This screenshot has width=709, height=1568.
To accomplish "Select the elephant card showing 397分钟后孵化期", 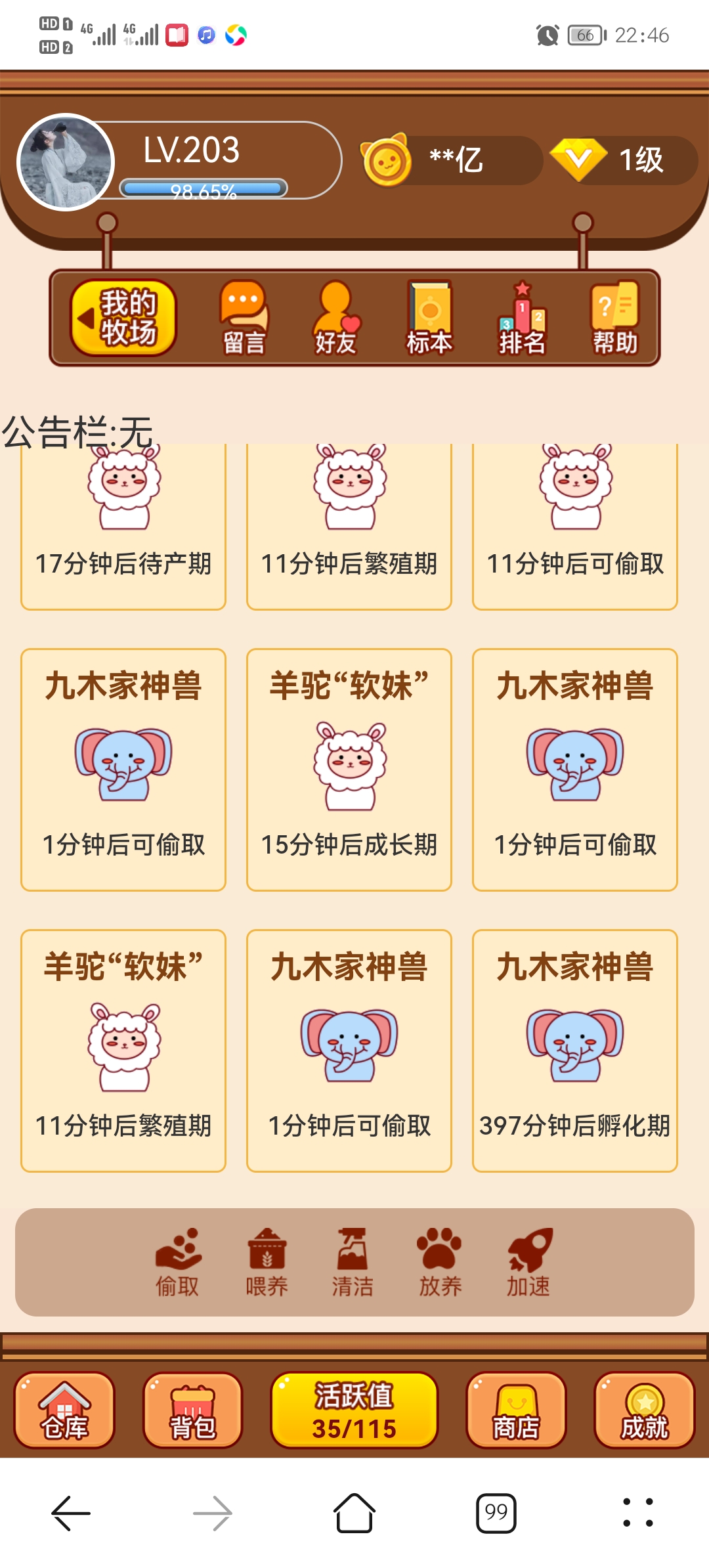I will (x=575, y=1051).
